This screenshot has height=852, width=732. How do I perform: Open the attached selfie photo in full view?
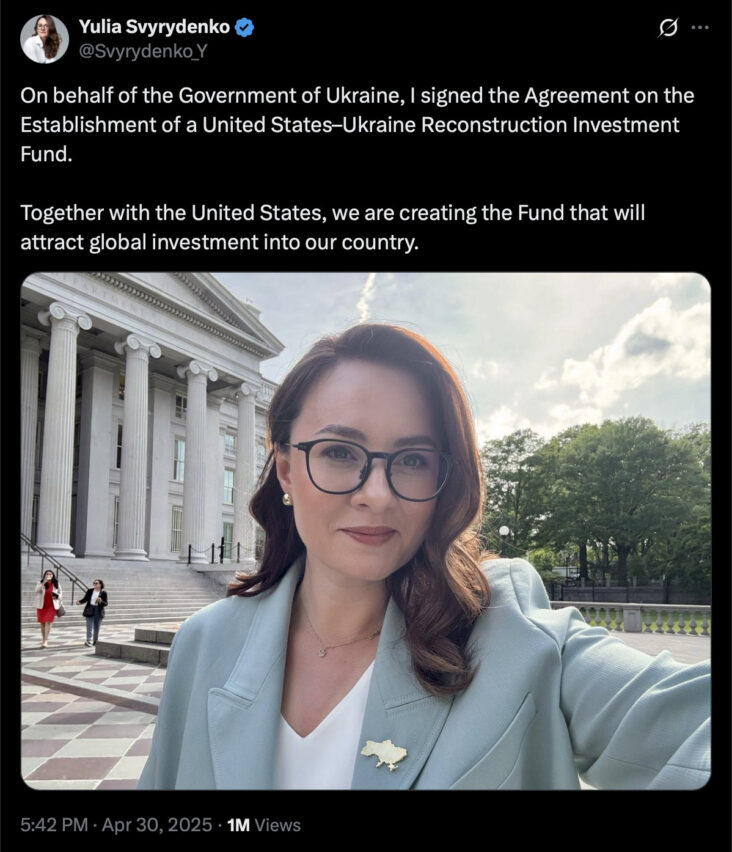point(365,530)
